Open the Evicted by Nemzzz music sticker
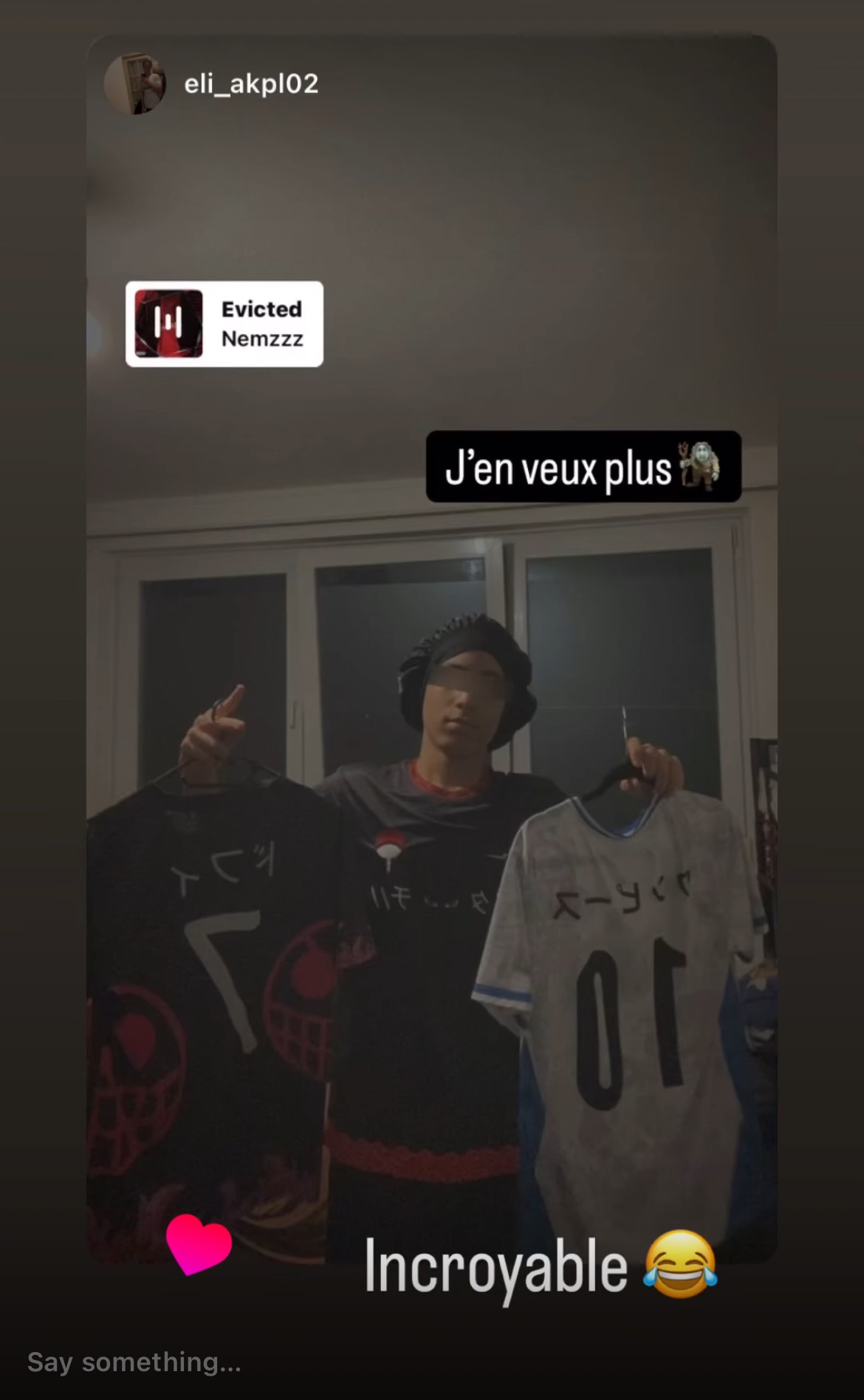The image size is (864, 1400). tap(224, 324)
